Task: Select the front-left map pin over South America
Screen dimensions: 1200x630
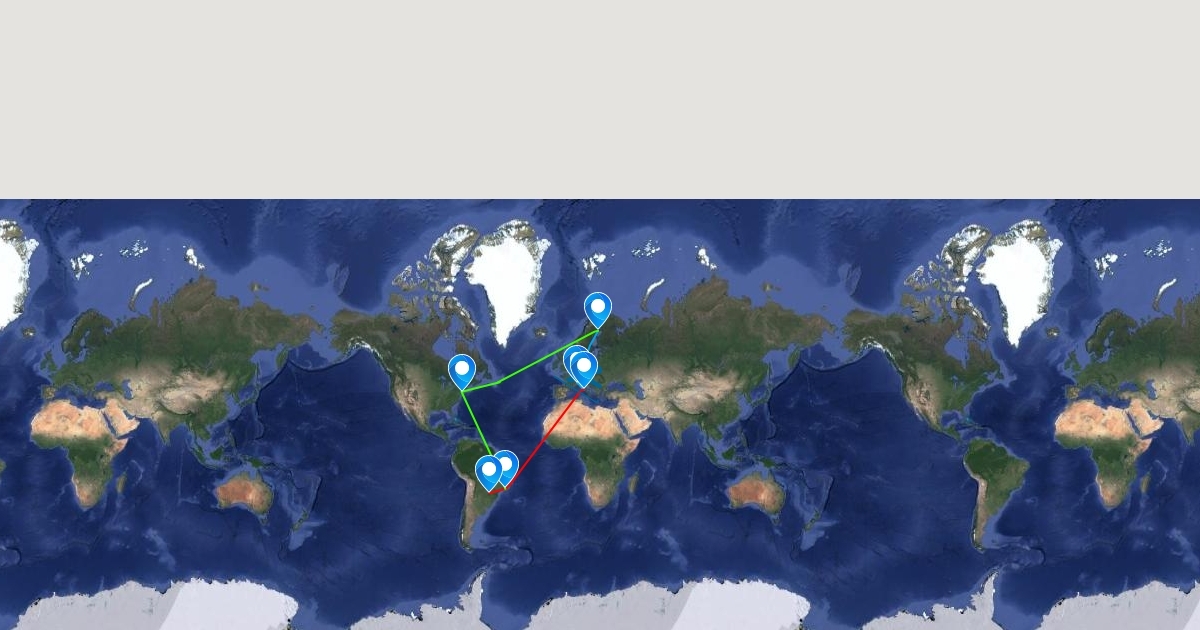Action: (488, 472)
